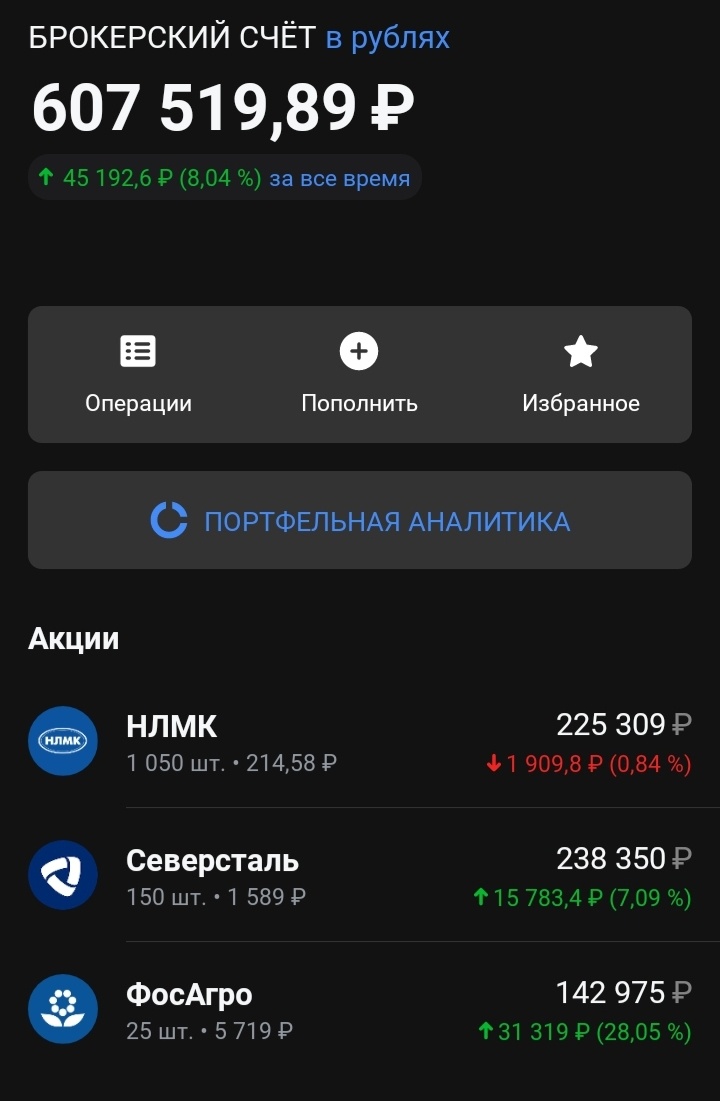Open ПОРТФЕЛЬНАЯ АНАЛИТИКА

[x=387, y=520]
